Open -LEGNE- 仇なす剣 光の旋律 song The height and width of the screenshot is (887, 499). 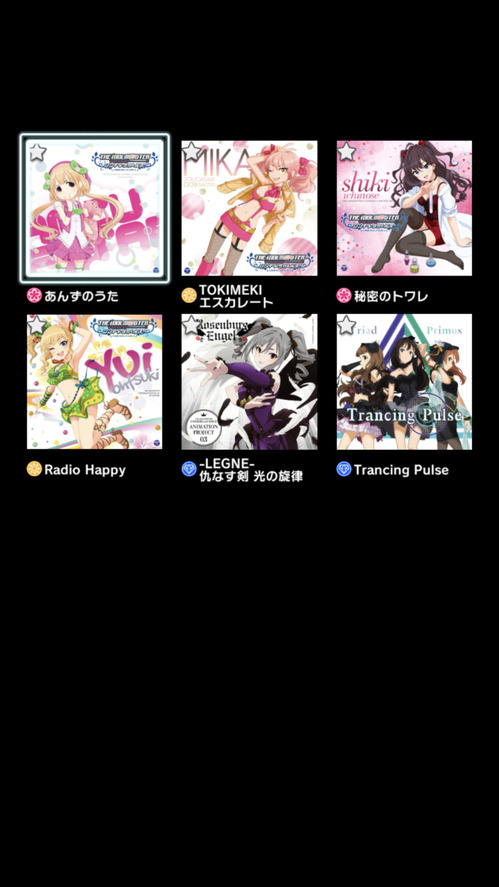249,382
